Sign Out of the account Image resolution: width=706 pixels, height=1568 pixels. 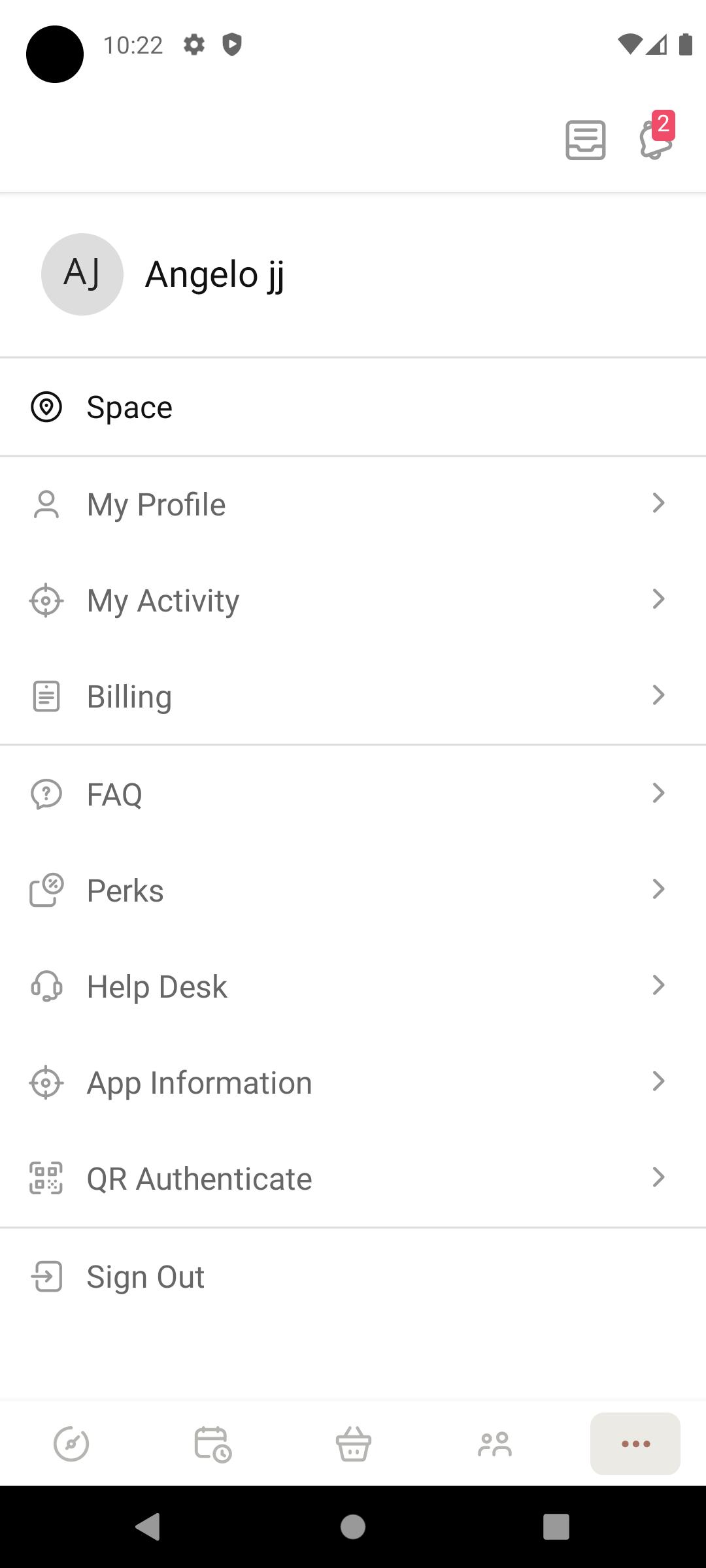pos(353,1277)
